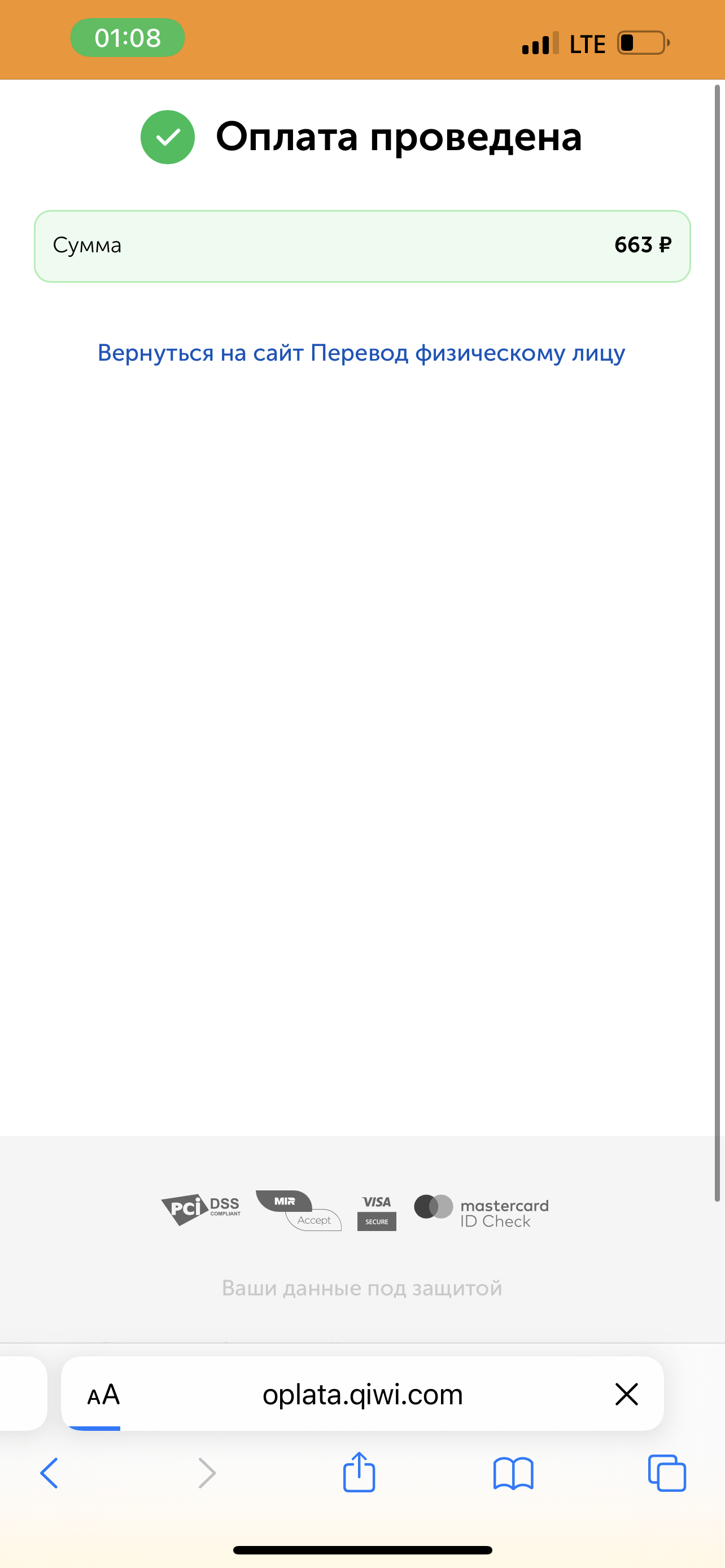Open the AA reader options menu

[x=103, y=1394]
